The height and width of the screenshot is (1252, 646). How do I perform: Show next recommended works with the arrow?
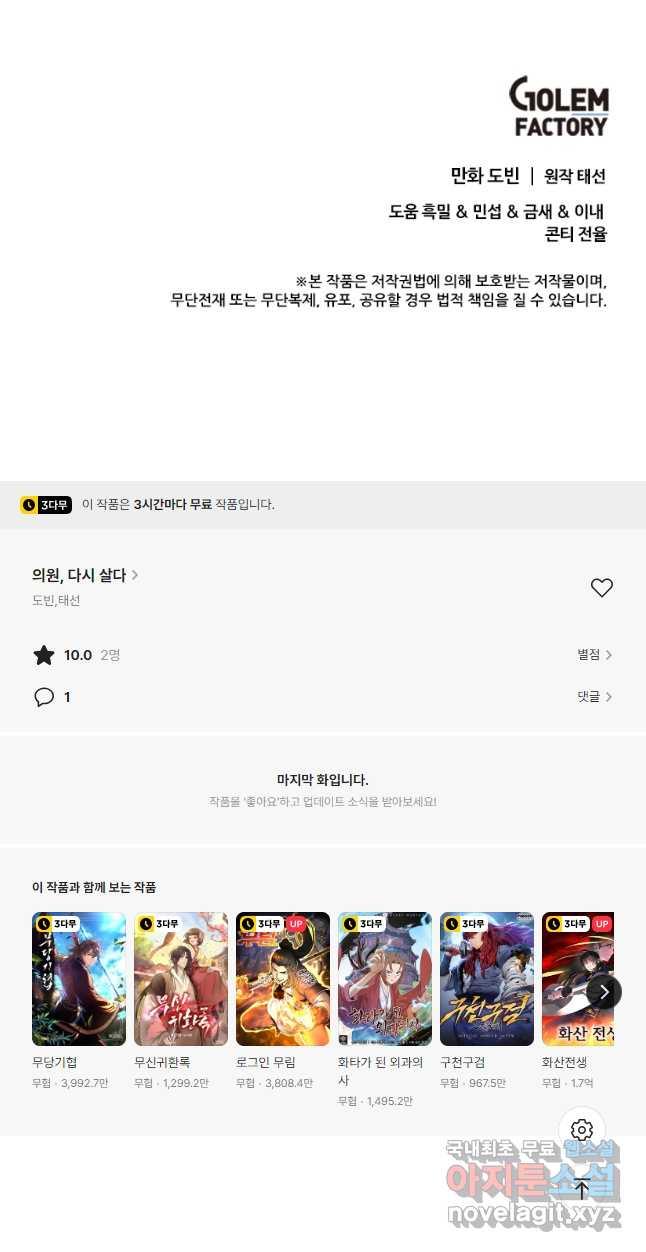[604, 991]
